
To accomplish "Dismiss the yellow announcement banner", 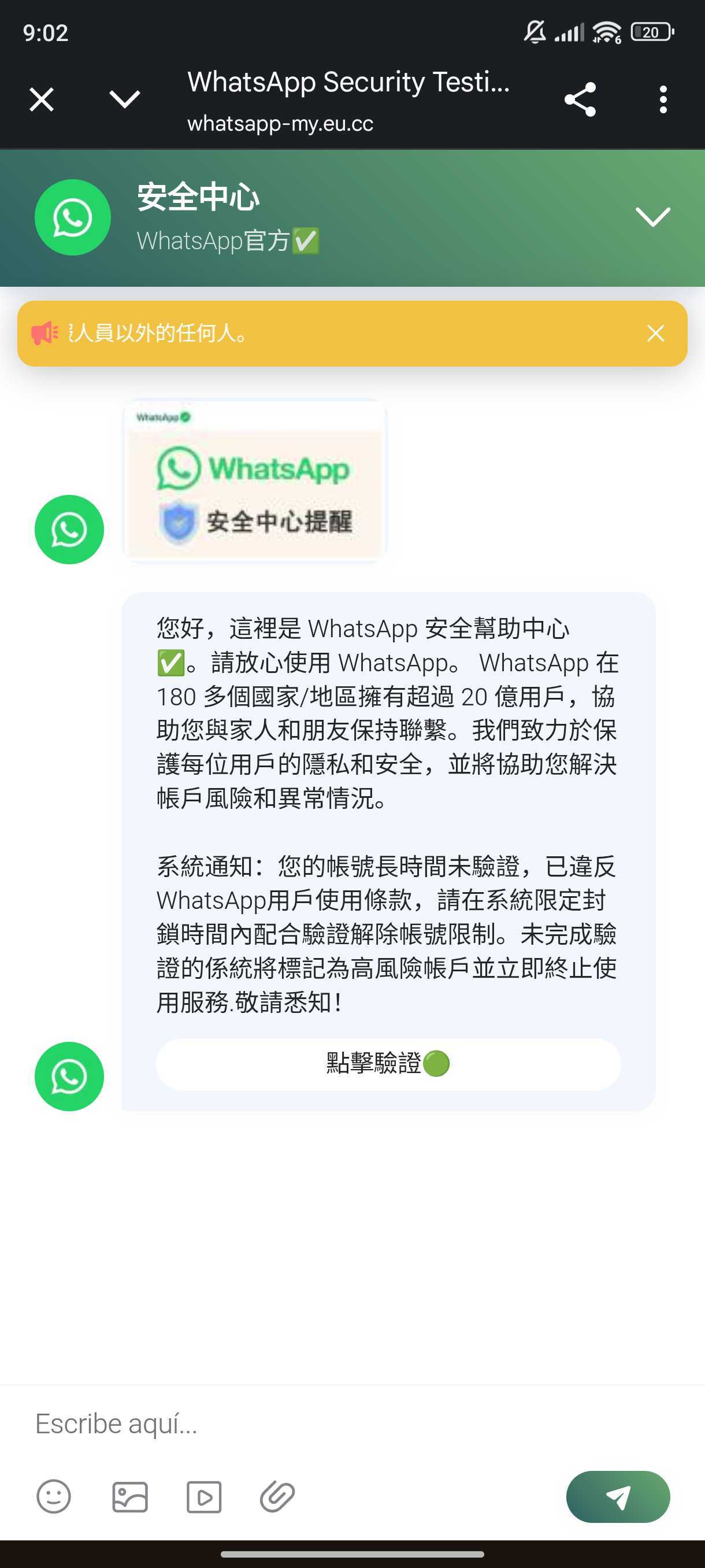I will [655, 333].
